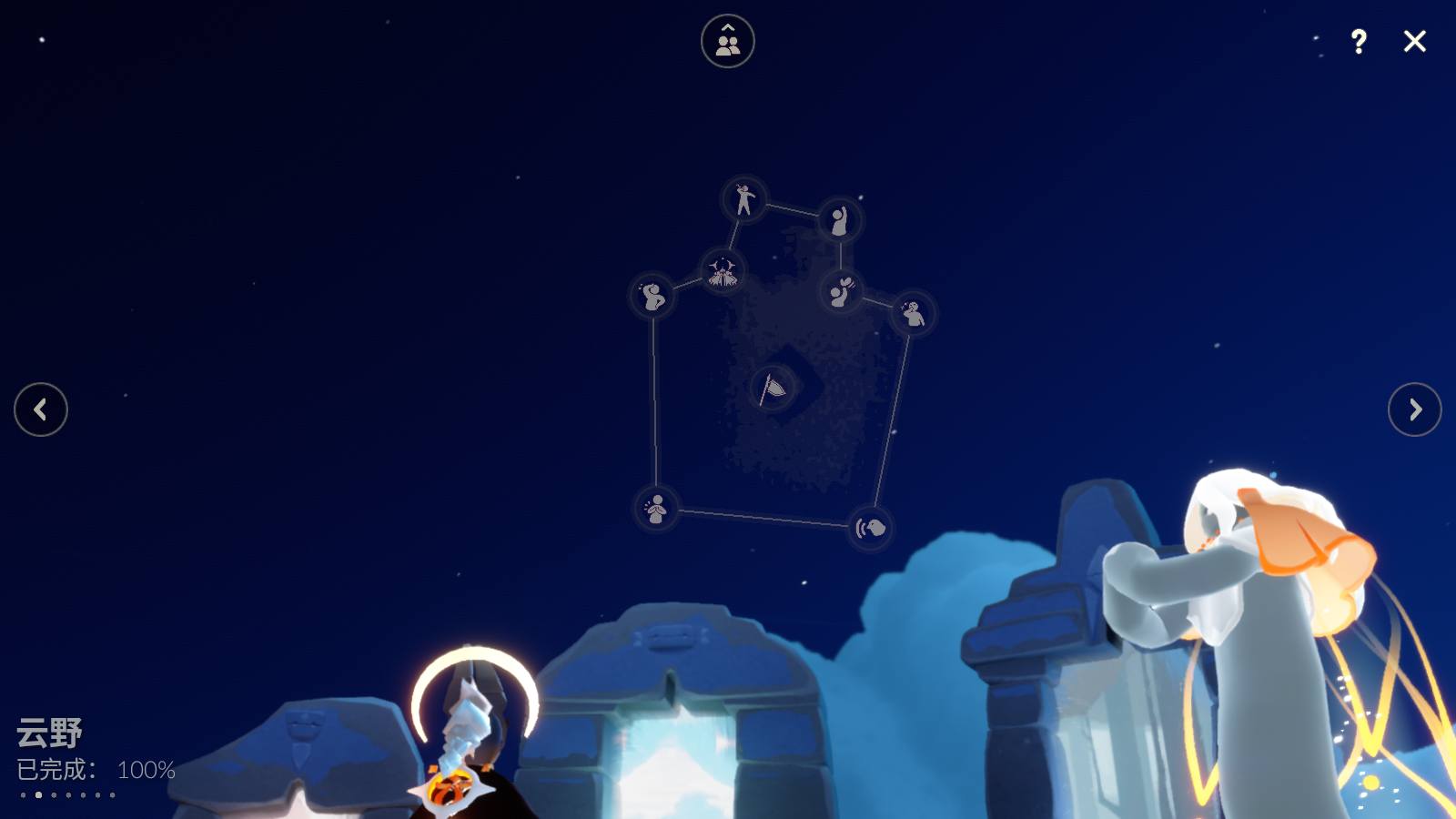Select the praying spirit node at bottom
Viewport: 1456px width, 819px height.
coord(656,508)
